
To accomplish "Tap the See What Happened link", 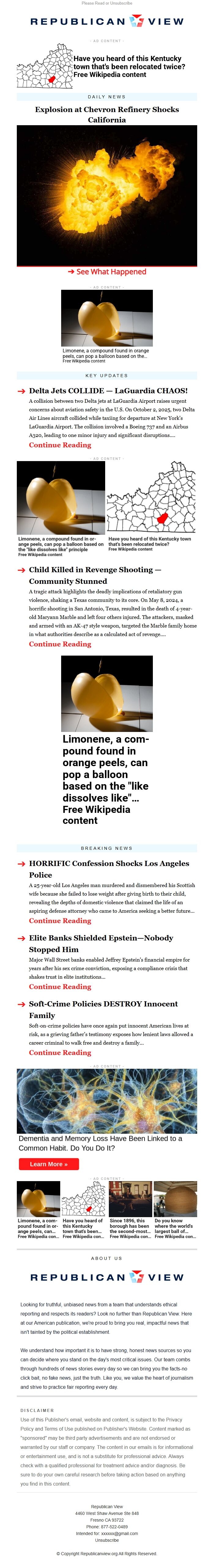I will [x=107, y=271].
